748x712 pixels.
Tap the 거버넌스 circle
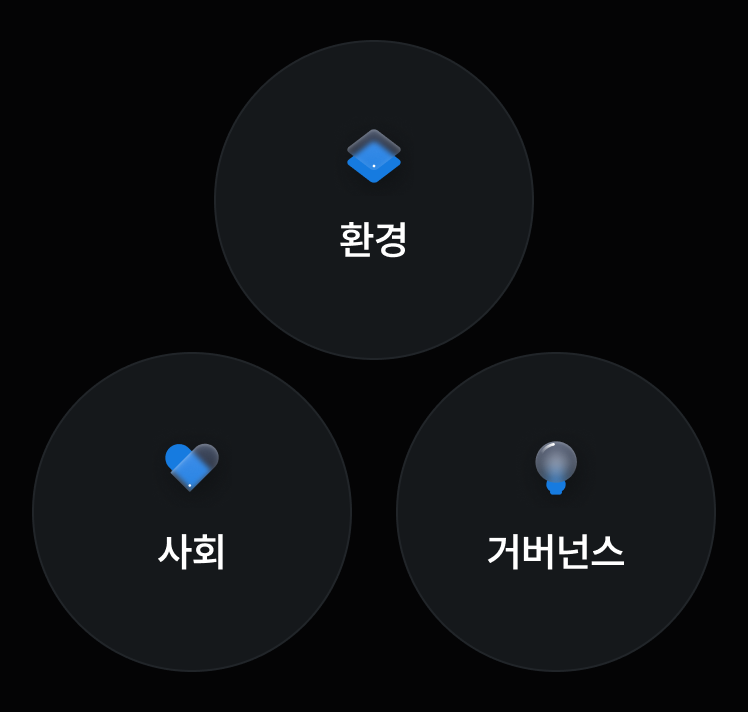pos(556,512)
